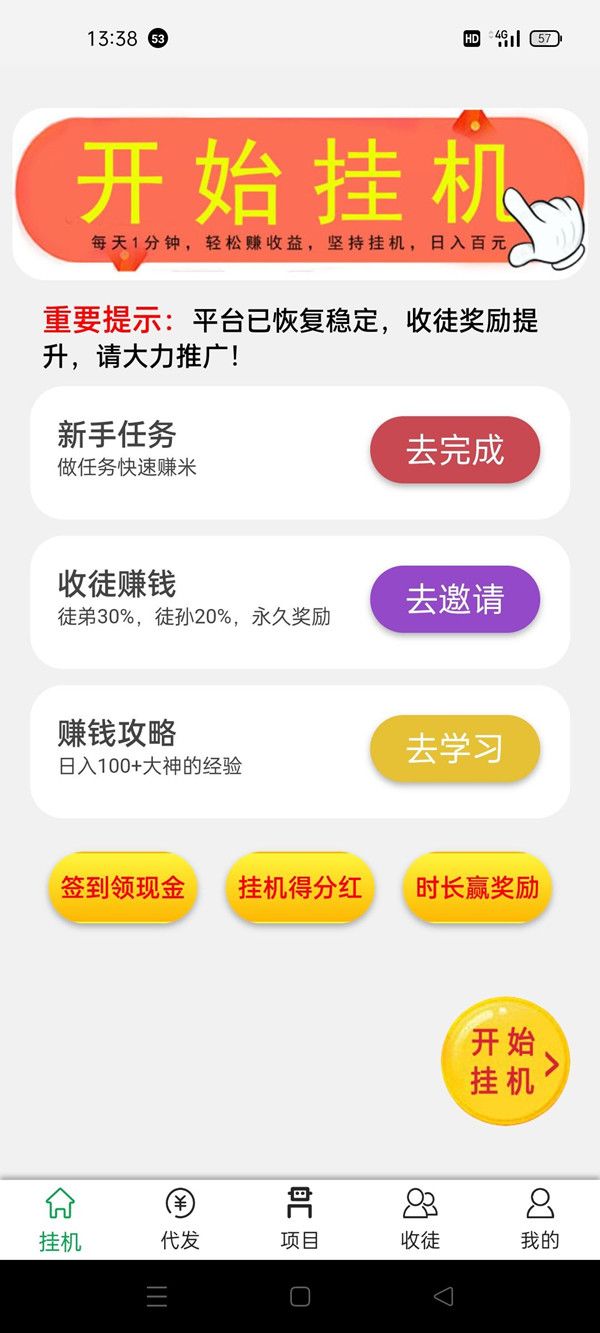Tap the system home button
The width and height of the screenshot is (600, 1333).
[x=300, y=1297]
